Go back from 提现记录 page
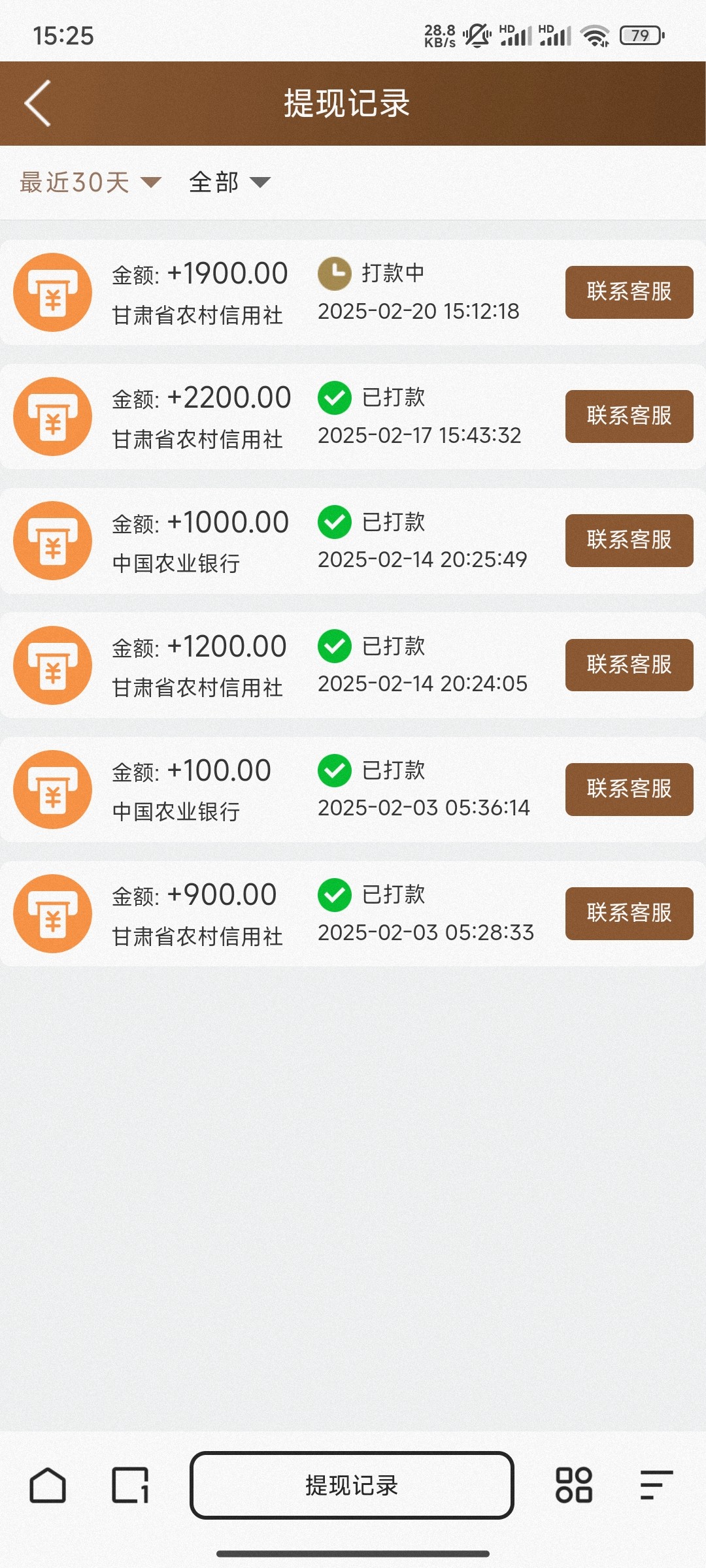 (38, 103)
